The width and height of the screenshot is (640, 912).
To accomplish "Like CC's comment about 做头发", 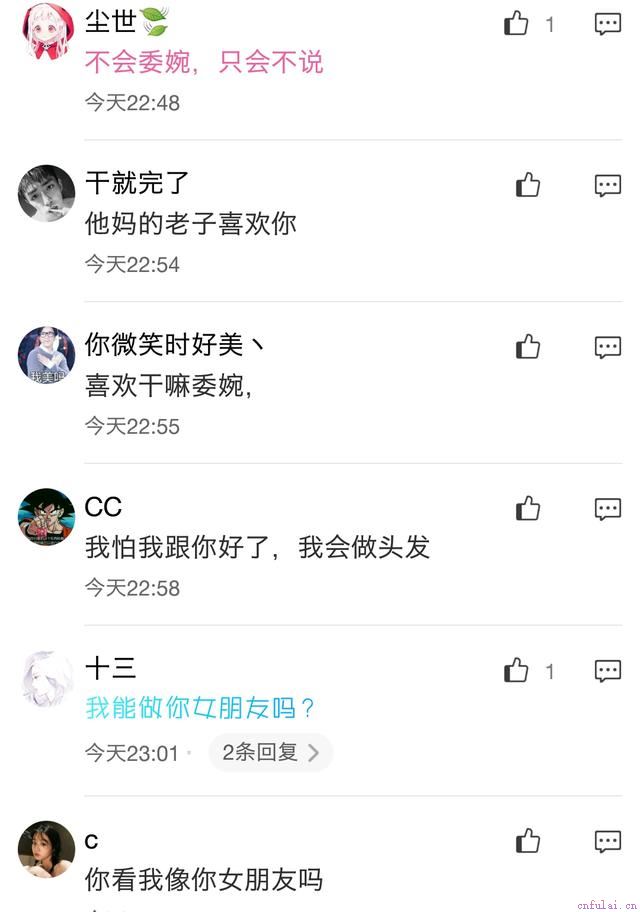I will (527, 509).
